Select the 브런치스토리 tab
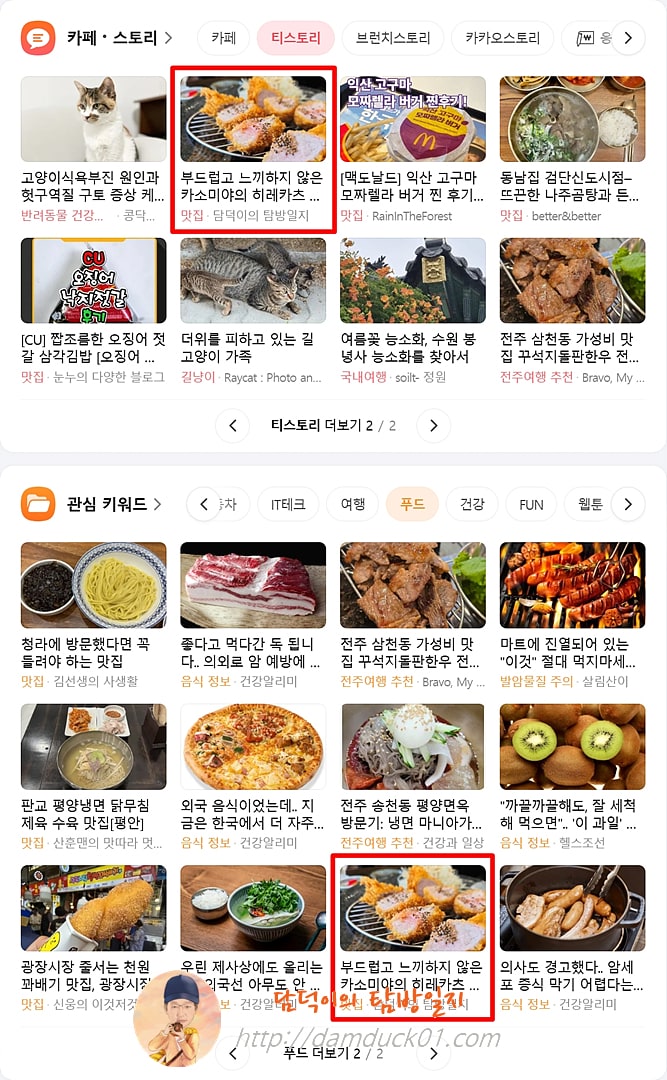Screen dimensions: 667x1080 392,38
